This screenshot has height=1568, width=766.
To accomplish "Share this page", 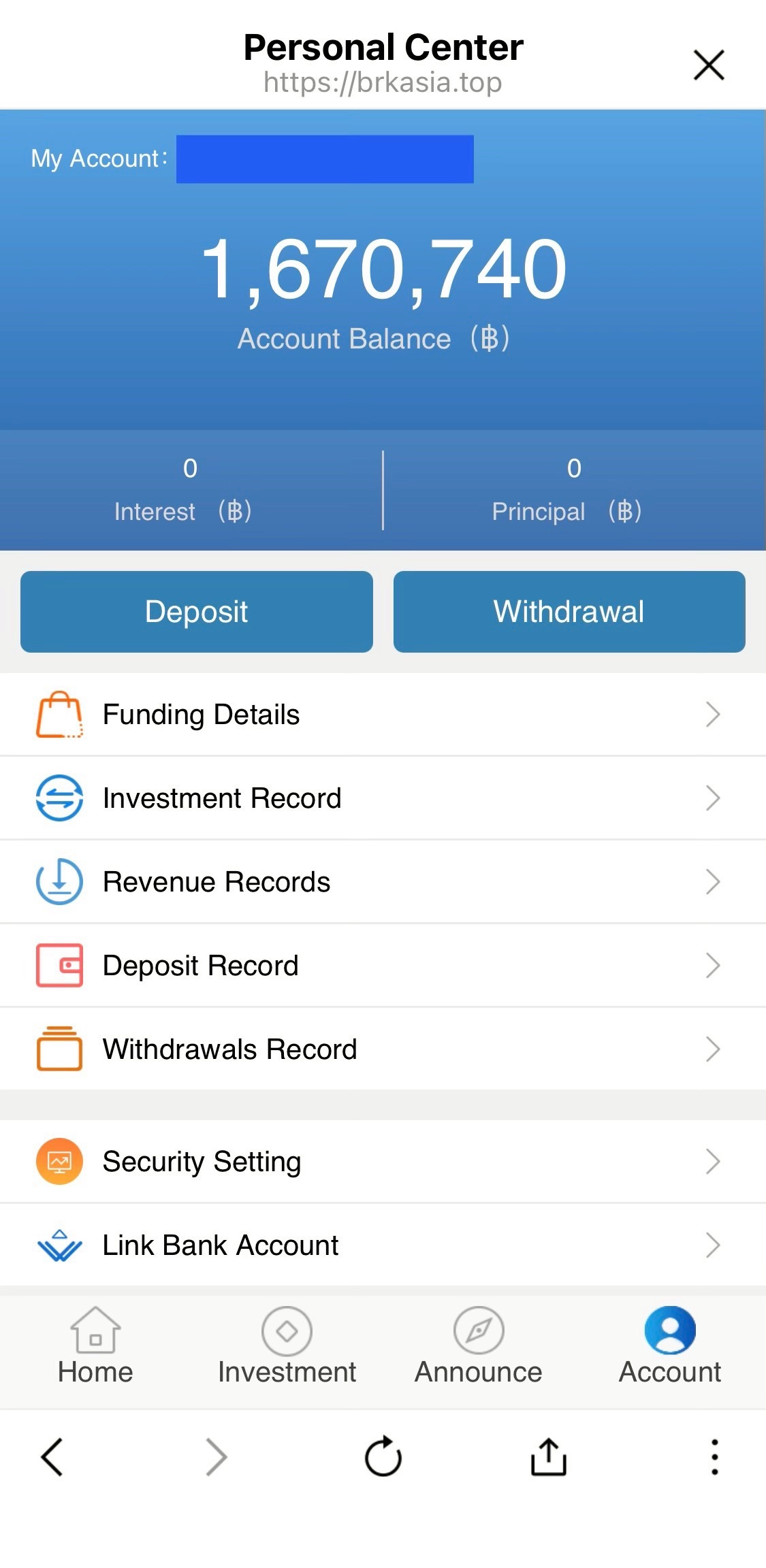I will coord(548,1457).
